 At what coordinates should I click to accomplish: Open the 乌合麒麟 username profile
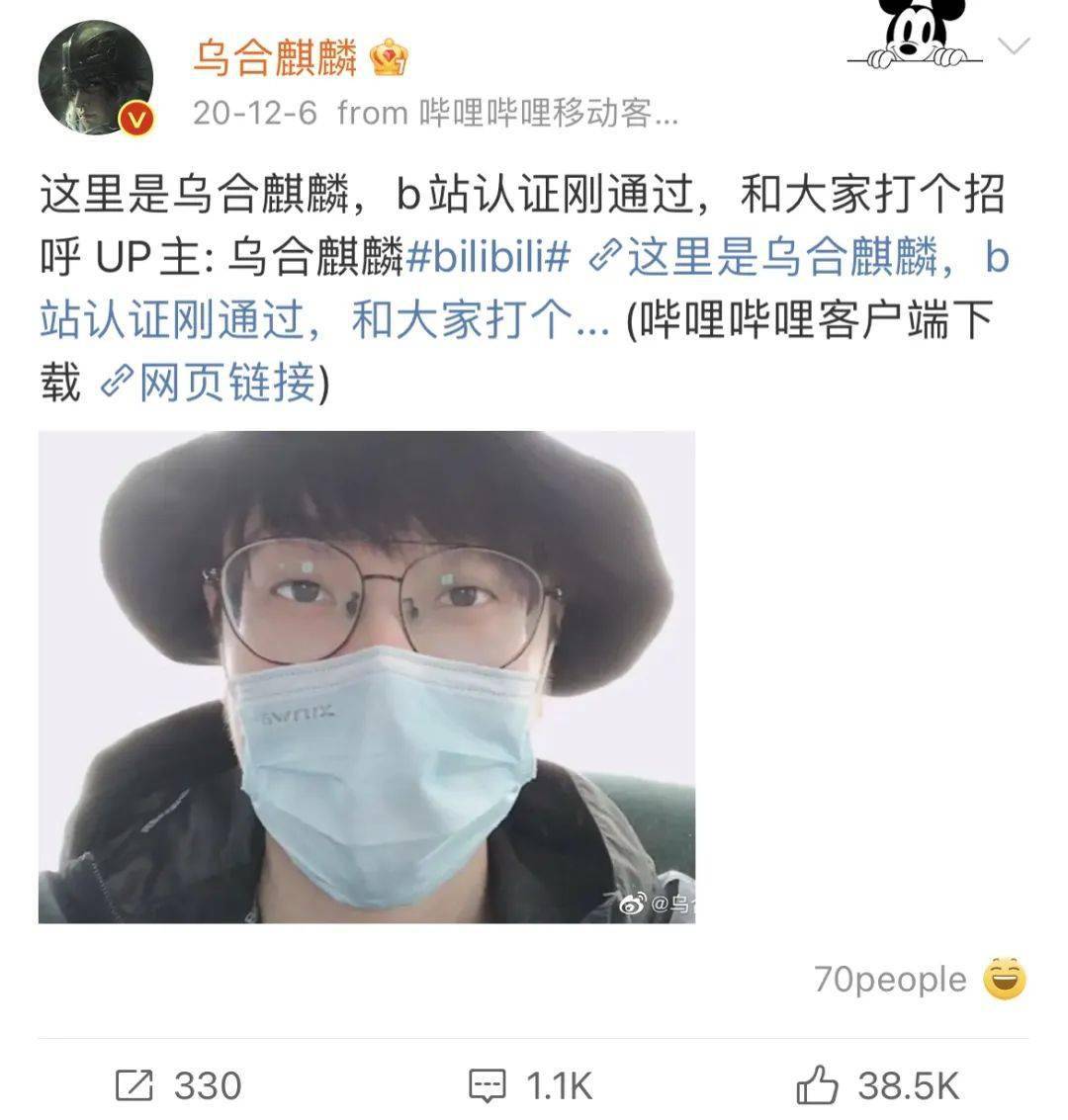[x=275, y=58]
